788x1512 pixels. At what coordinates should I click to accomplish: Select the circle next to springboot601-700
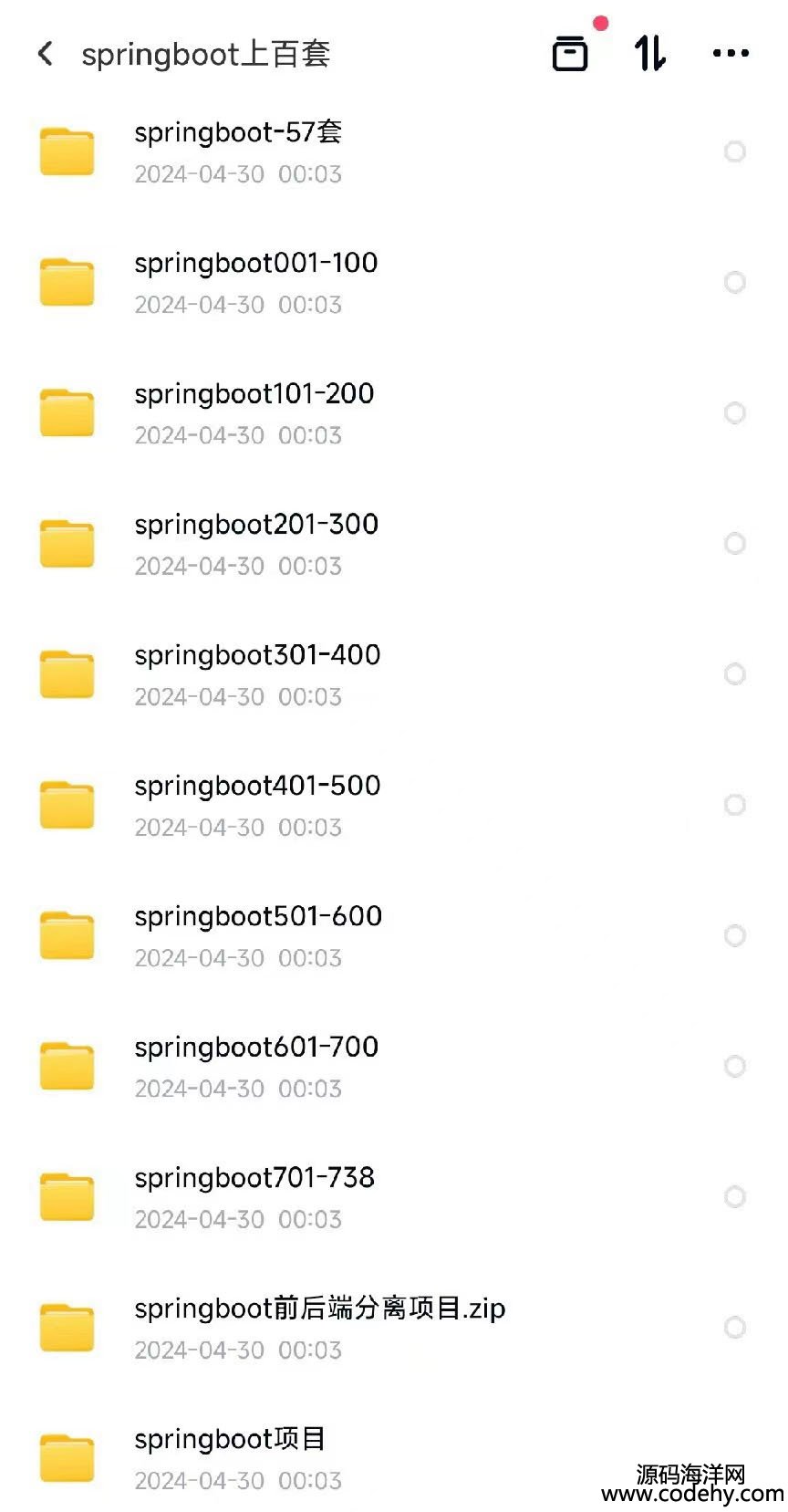(x=735, y=1066)
